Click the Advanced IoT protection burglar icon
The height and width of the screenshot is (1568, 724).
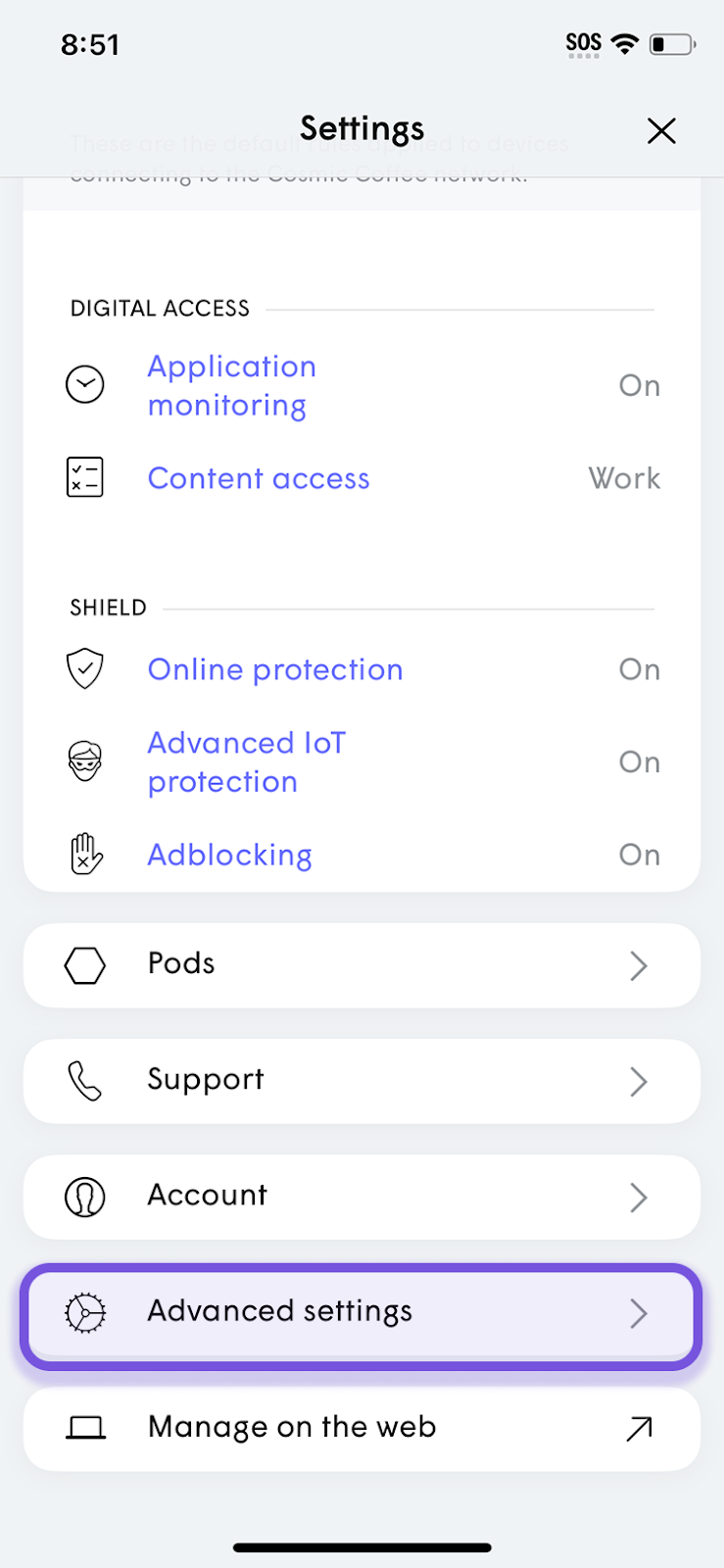(84, 760)
